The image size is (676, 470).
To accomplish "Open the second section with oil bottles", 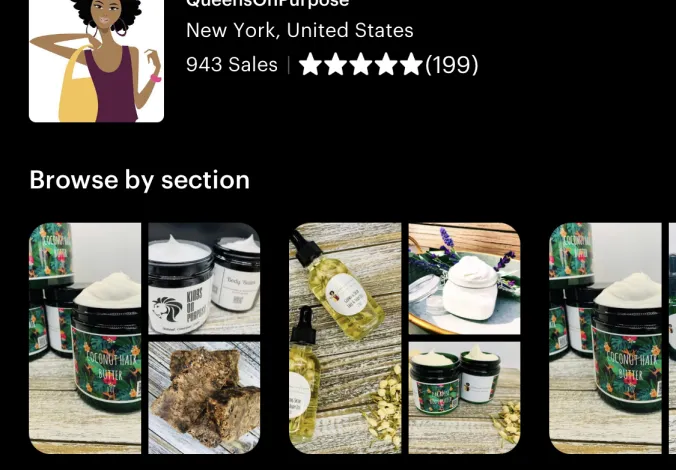I will tap(404, 338).
